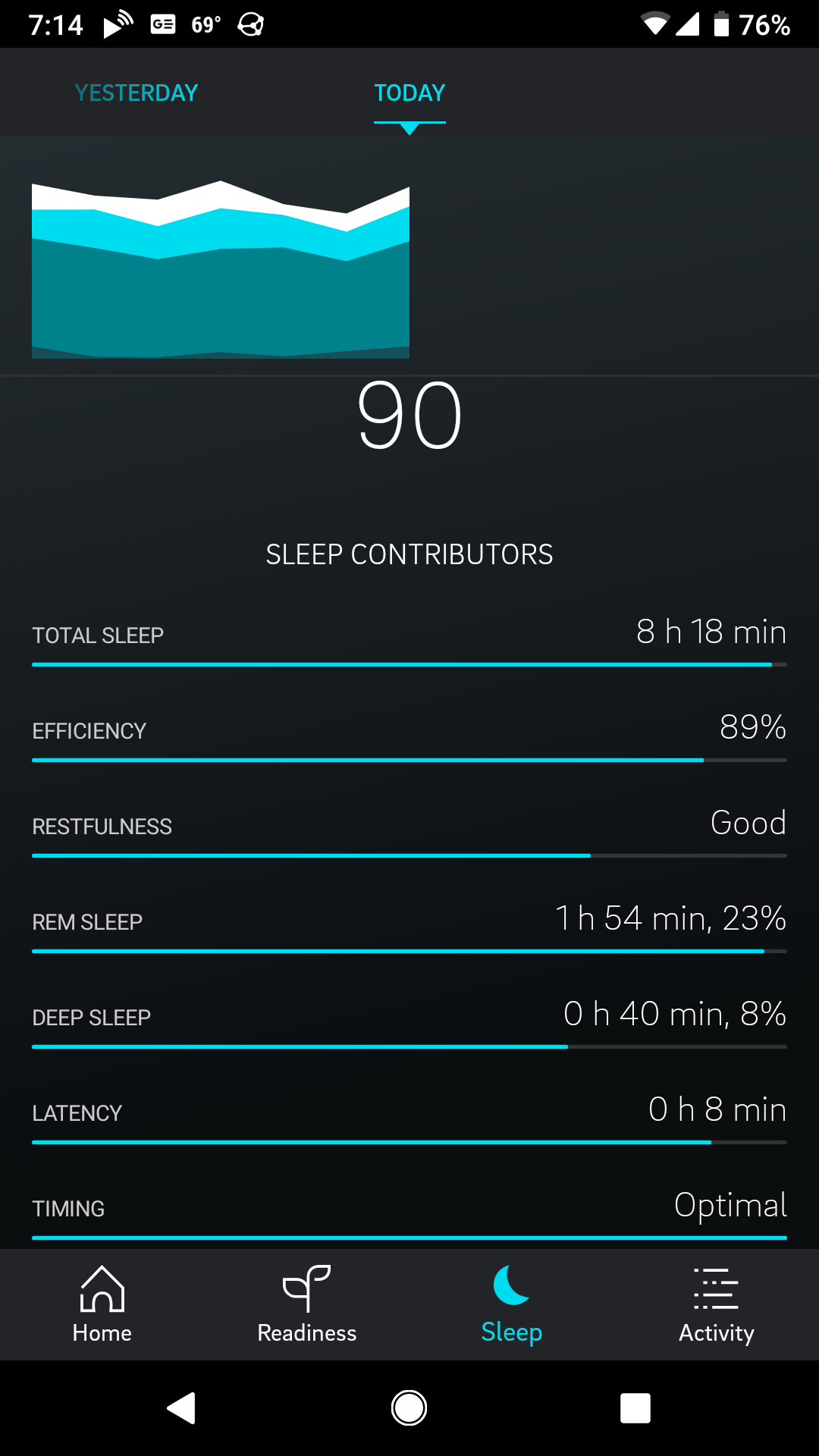The image size is (819, 1456).
Task: Go to the Android home screen
Action: click(x=409, y=1408)
